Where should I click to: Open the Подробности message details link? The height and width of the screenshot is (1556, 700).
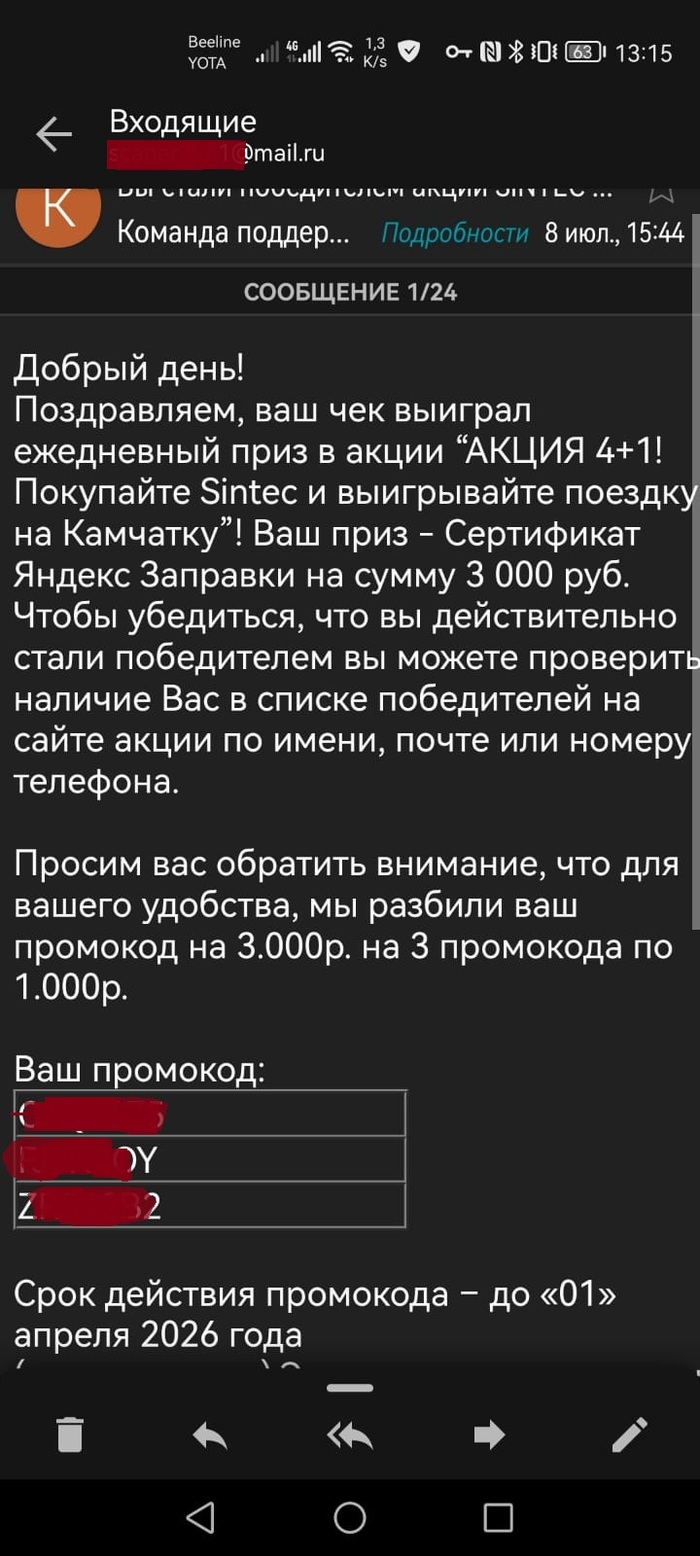pyautogui.click(x=455, y=233)
